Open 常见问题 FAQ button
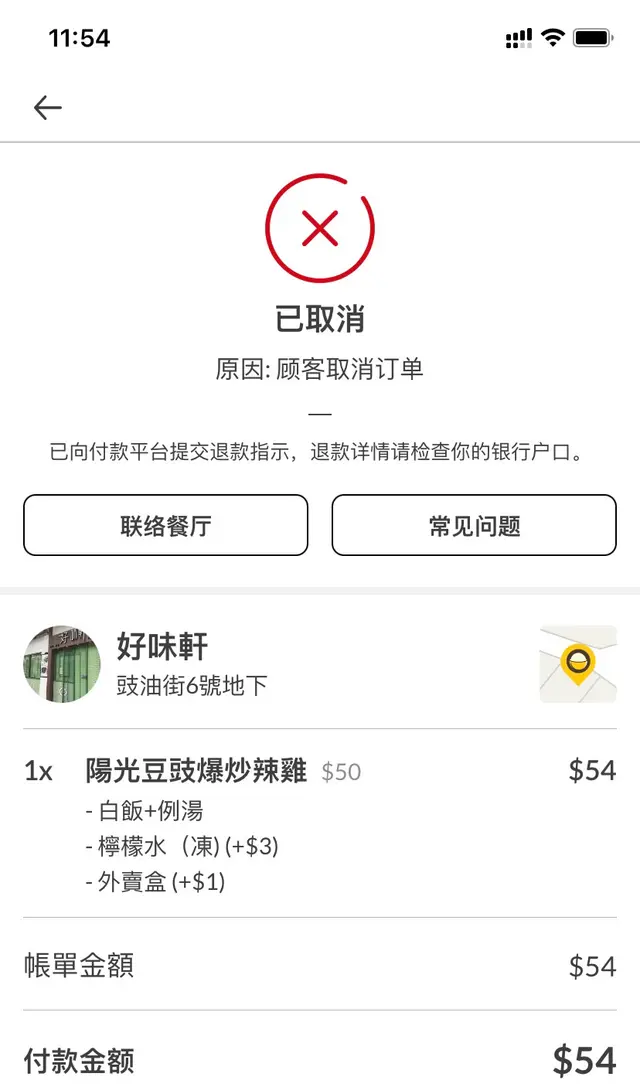 tap(474, 525)
